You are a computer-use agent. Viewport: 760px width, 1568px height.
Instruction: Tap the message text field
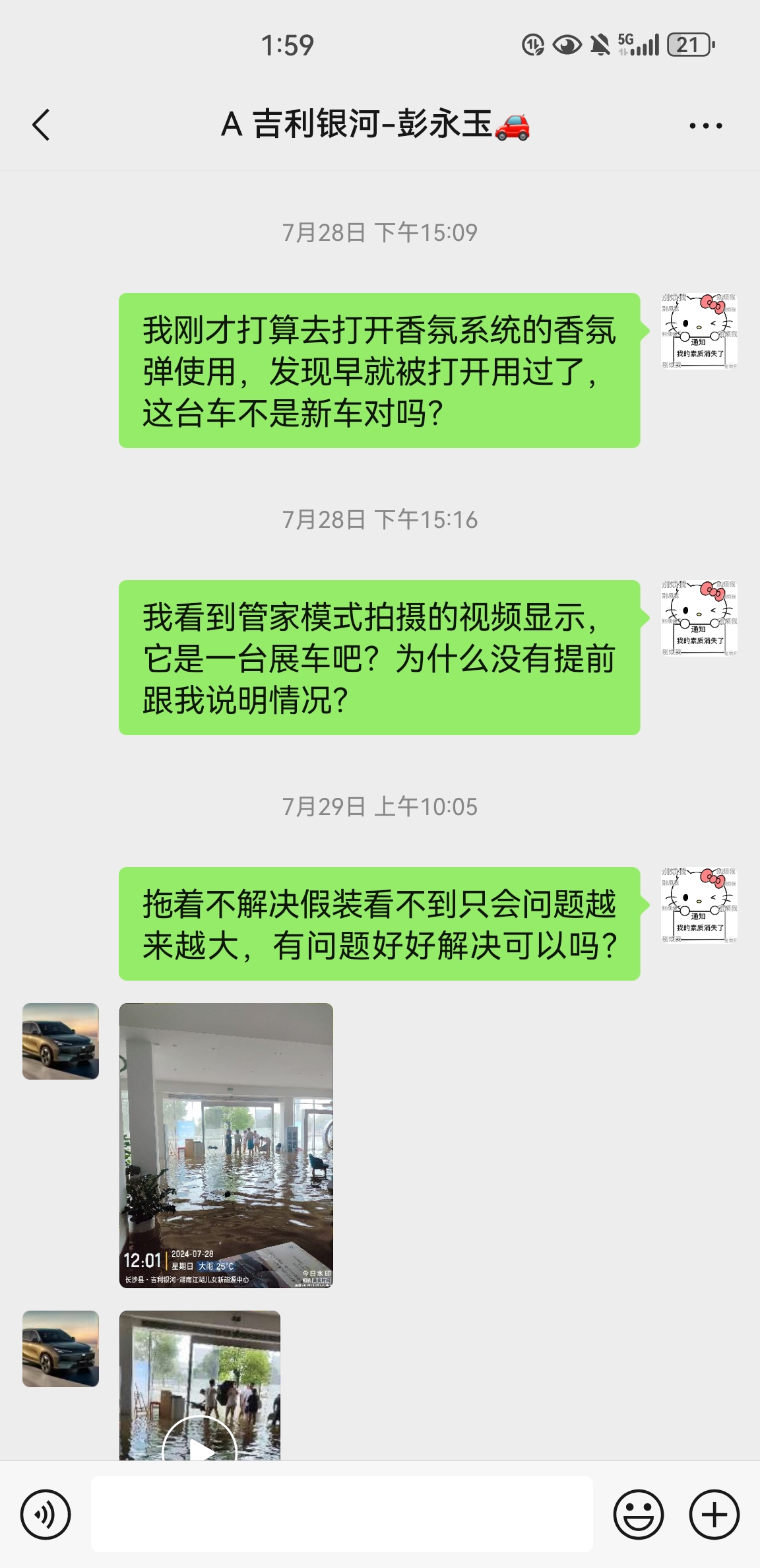[x=342, y=1514]
